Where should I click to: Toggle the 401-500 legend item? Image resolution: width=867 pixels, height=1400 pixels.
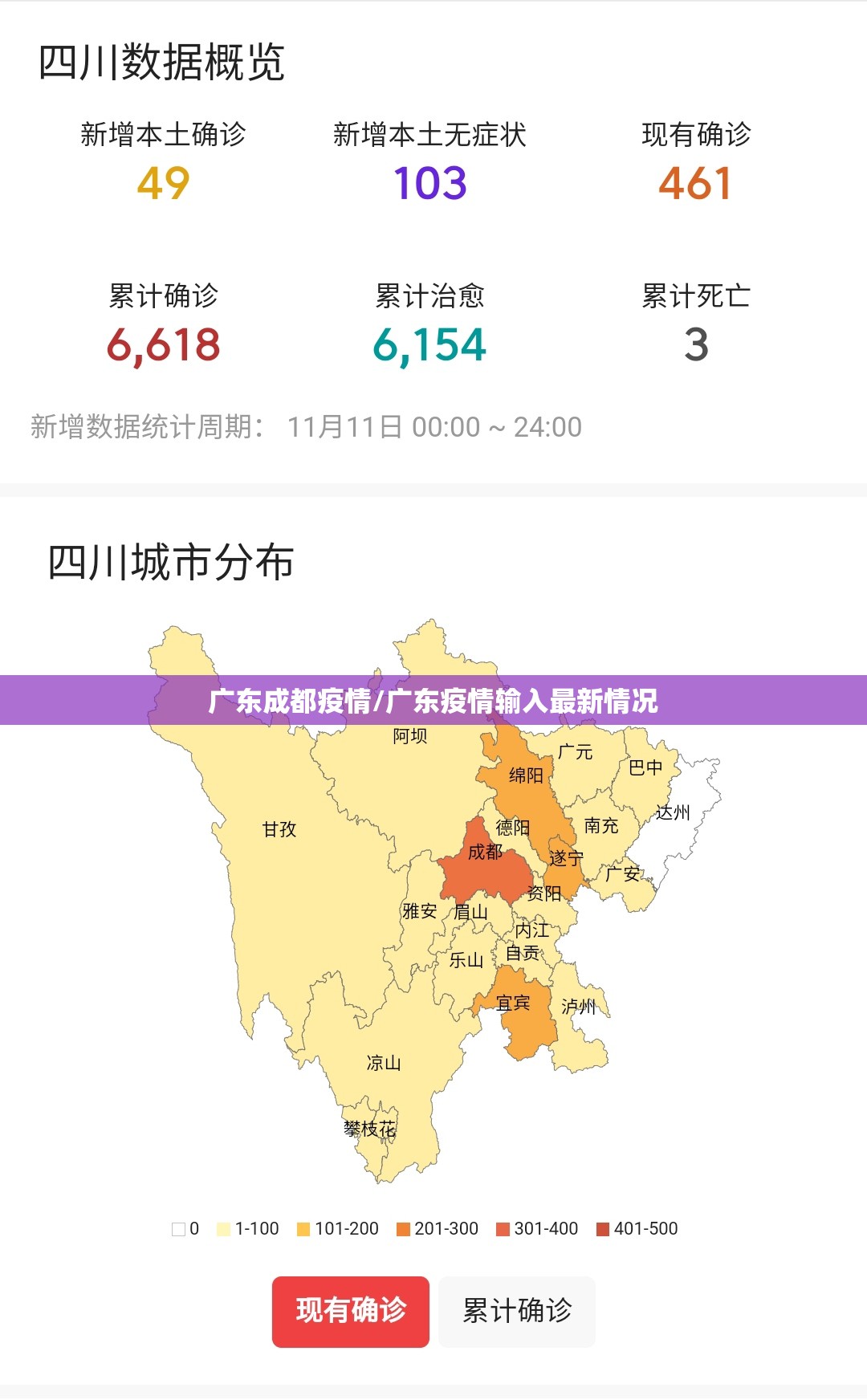637,1228
